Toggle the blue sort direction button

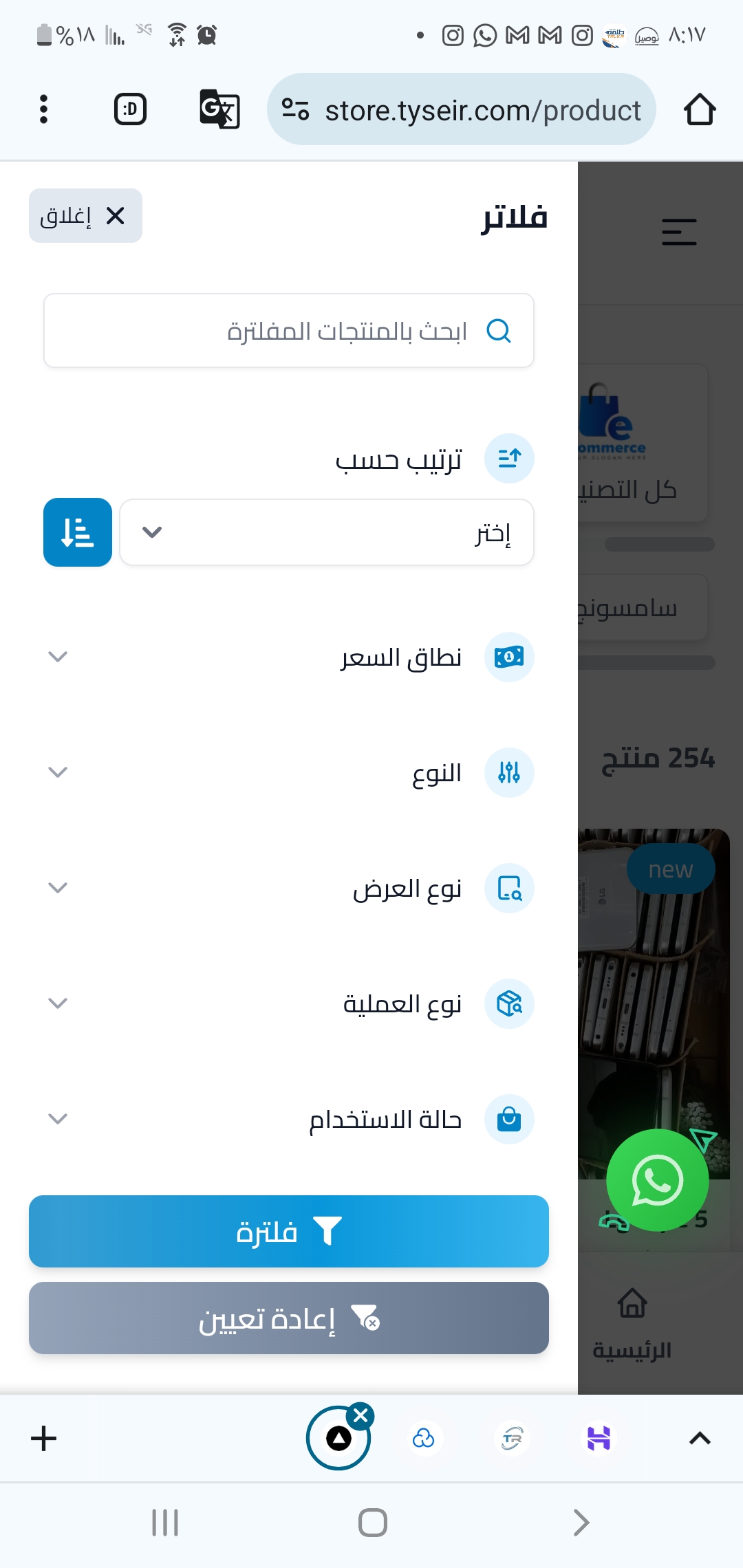78,532
